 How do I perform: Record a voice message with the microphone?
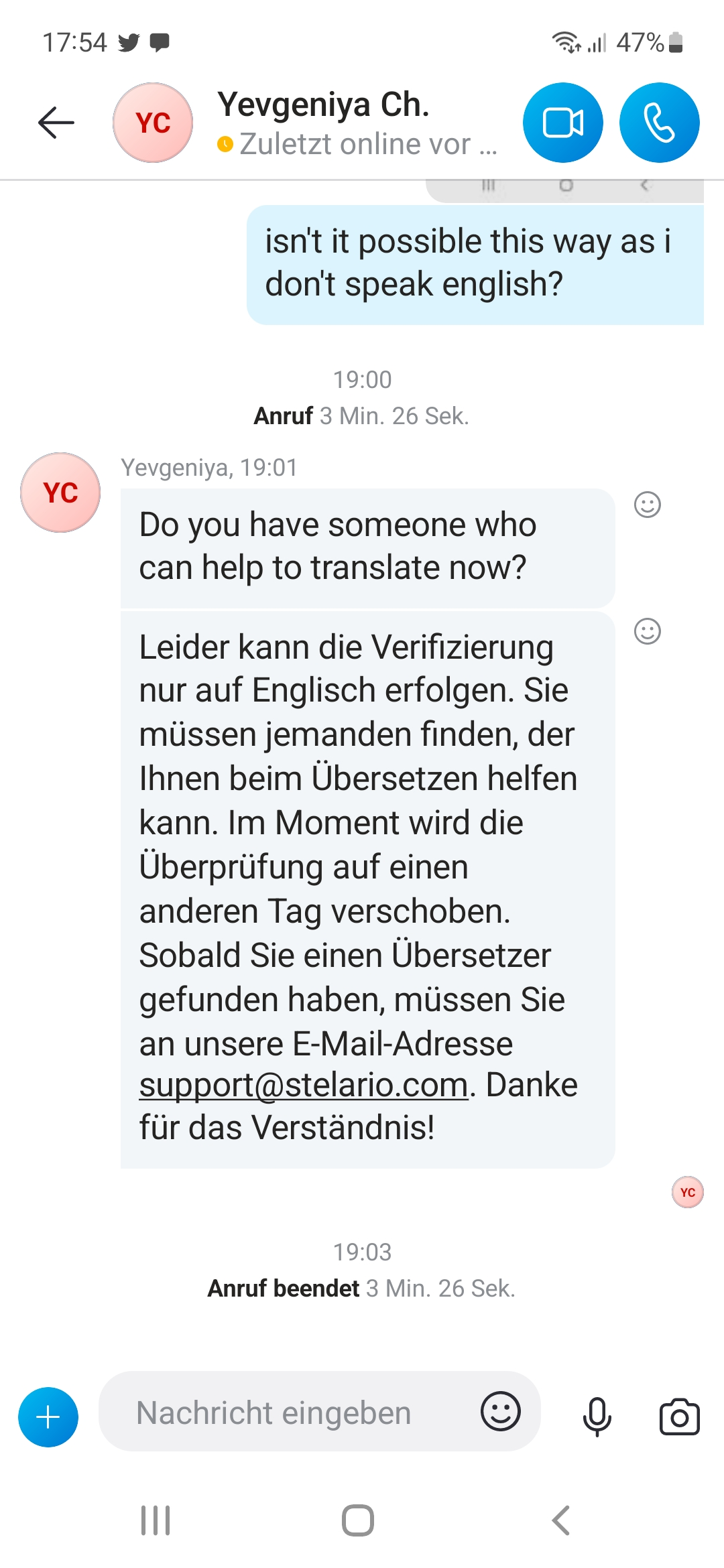597,1417
